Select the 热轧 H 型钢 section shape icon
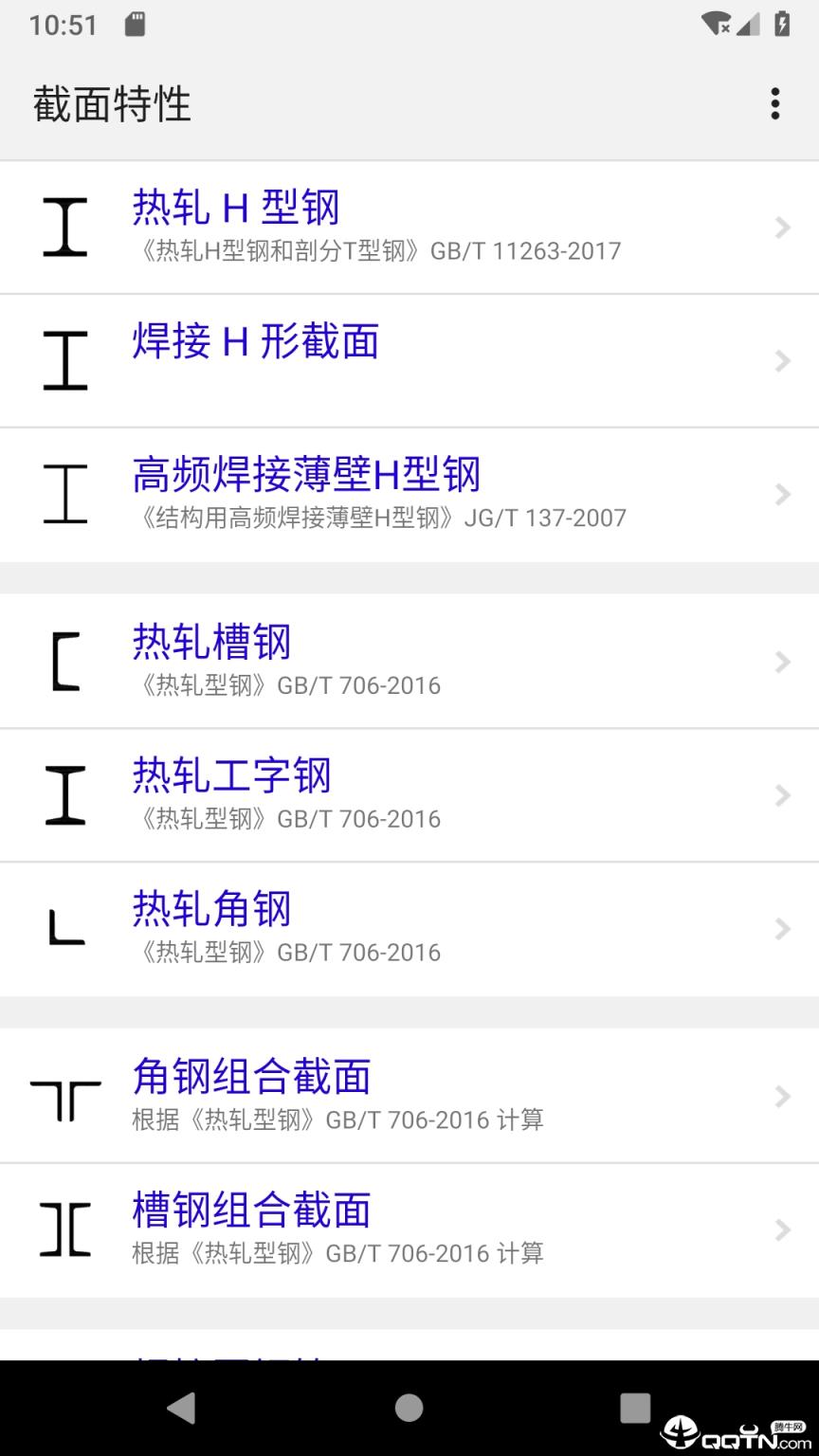This screenshot has width=819, height=1456. click(x=64, y=226)
